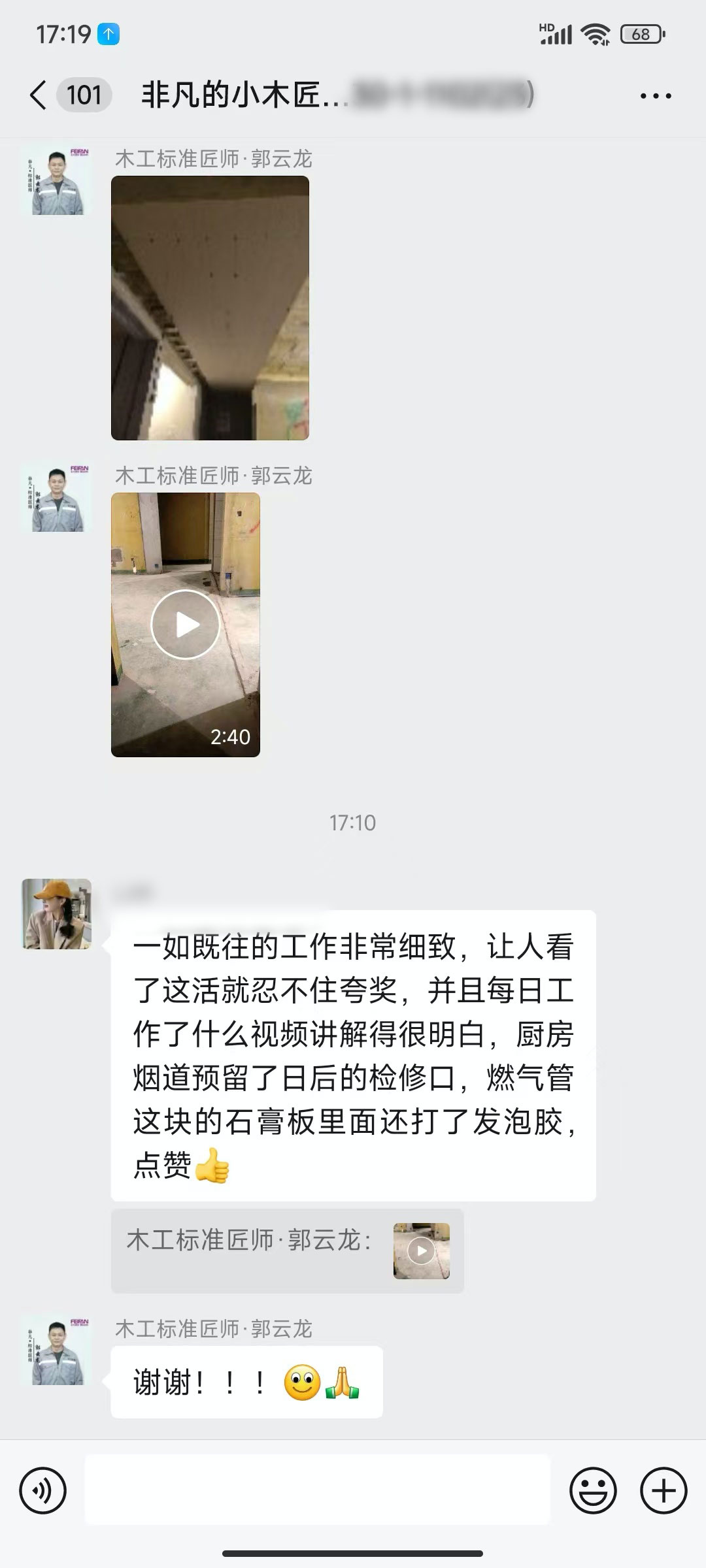
Task: Open the emoji sticker panel
Action: tap(593, 1491)
